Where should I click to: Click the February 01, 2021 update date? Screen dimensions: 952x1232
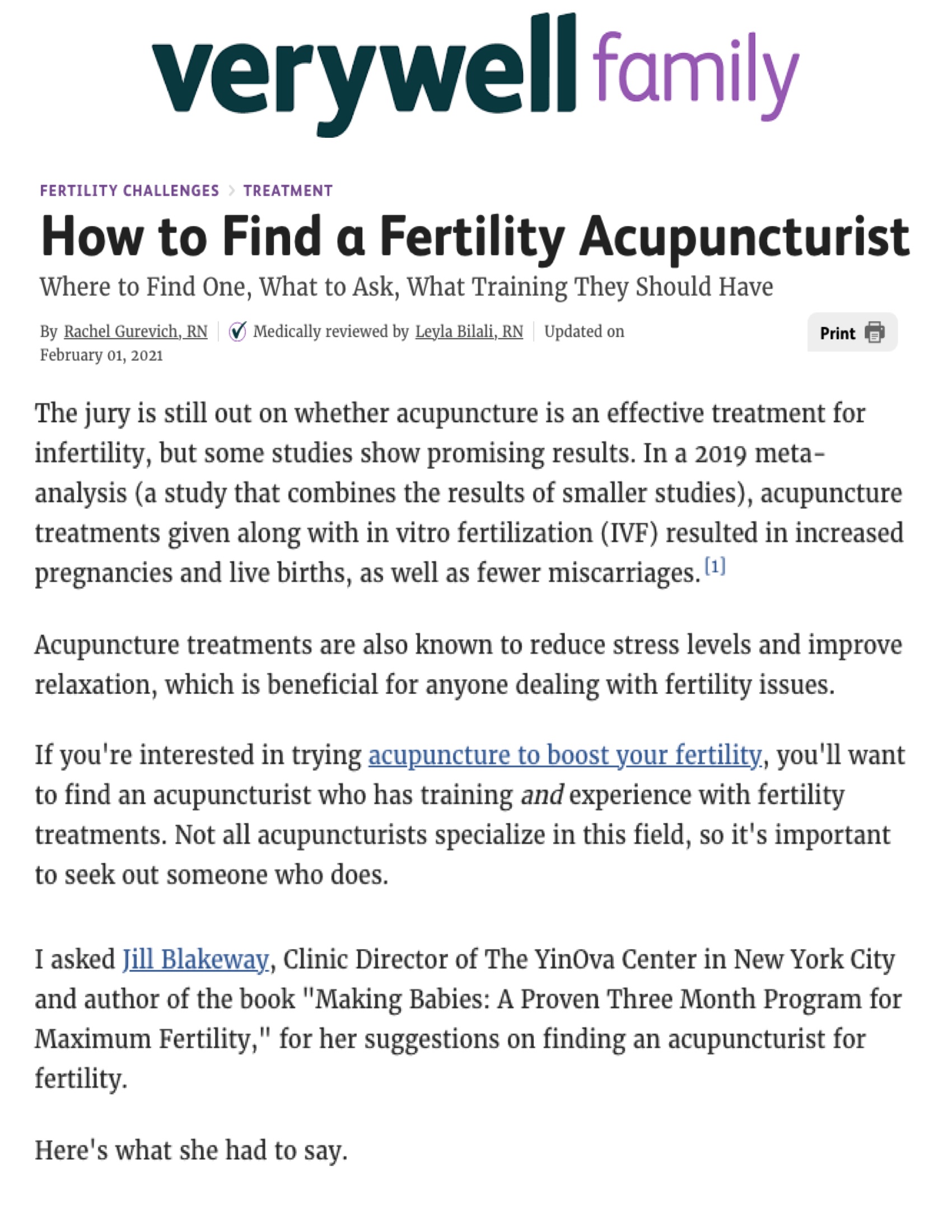pos(101,354)
